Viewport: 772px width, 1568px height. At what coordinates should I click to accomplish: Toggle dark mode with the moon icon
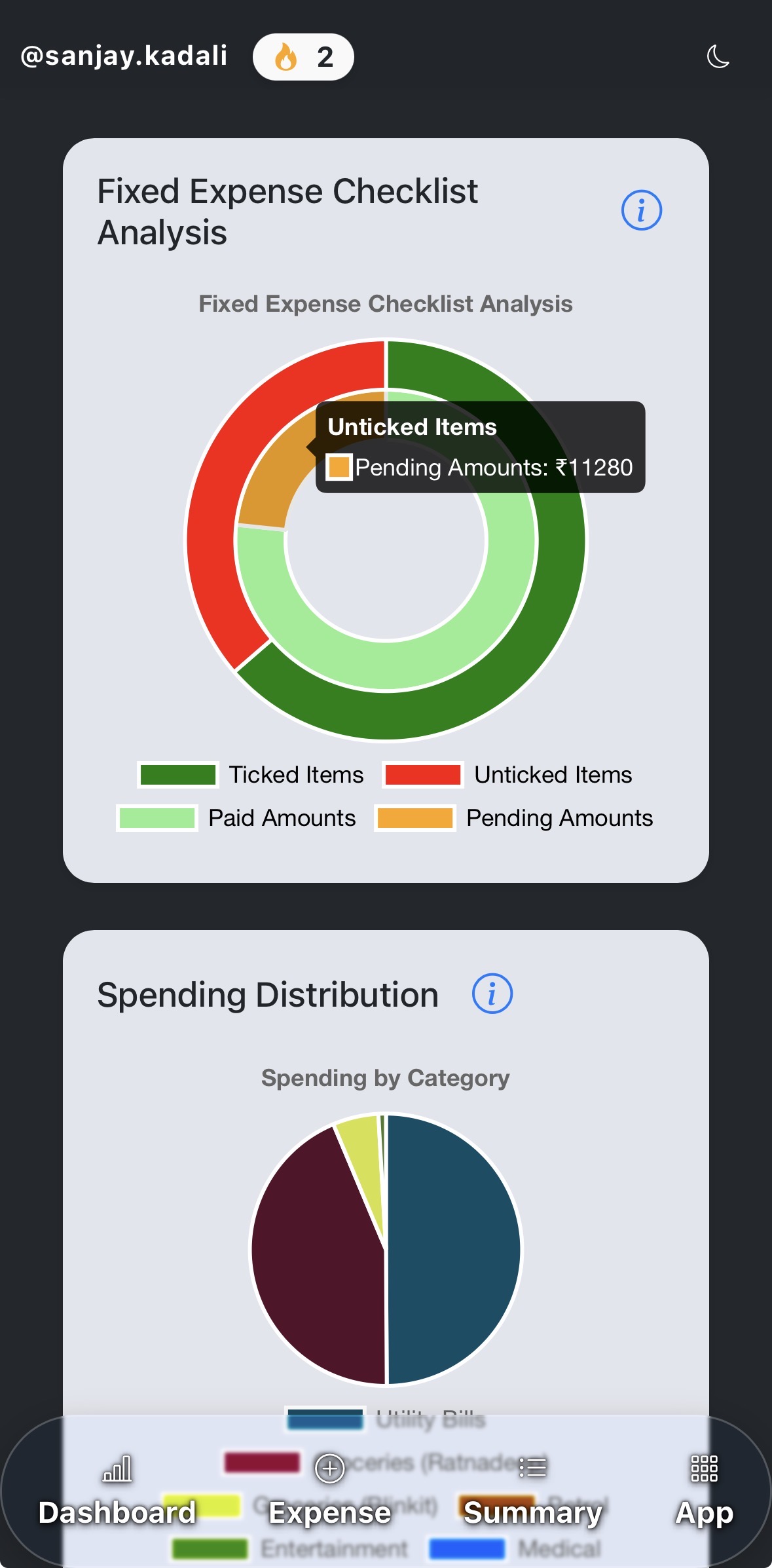click(718, 57)
